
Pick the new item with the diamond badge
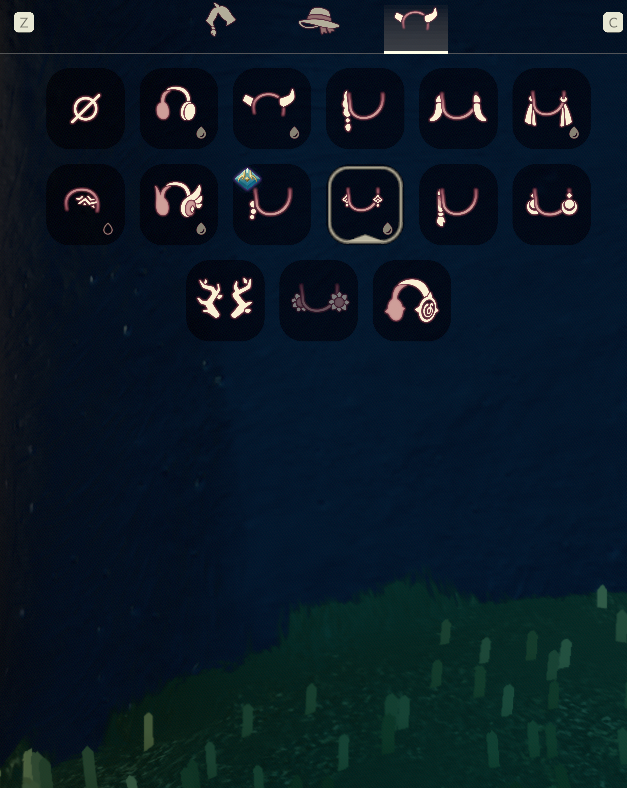coord(272,204)
